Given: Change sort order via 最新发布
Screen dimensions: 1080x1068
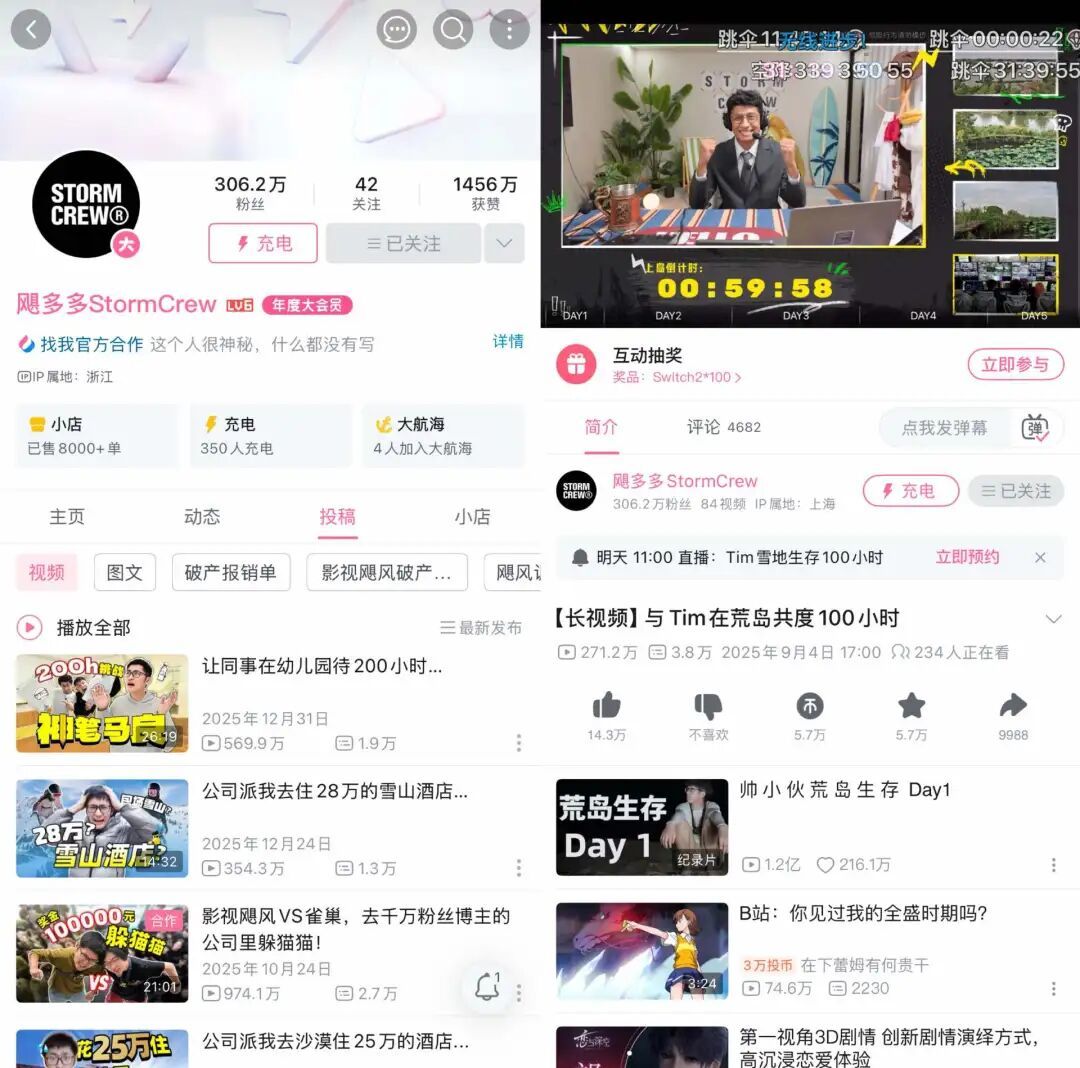Looking at the screenshot, I should pyautogui.click(x=481, y=627).
